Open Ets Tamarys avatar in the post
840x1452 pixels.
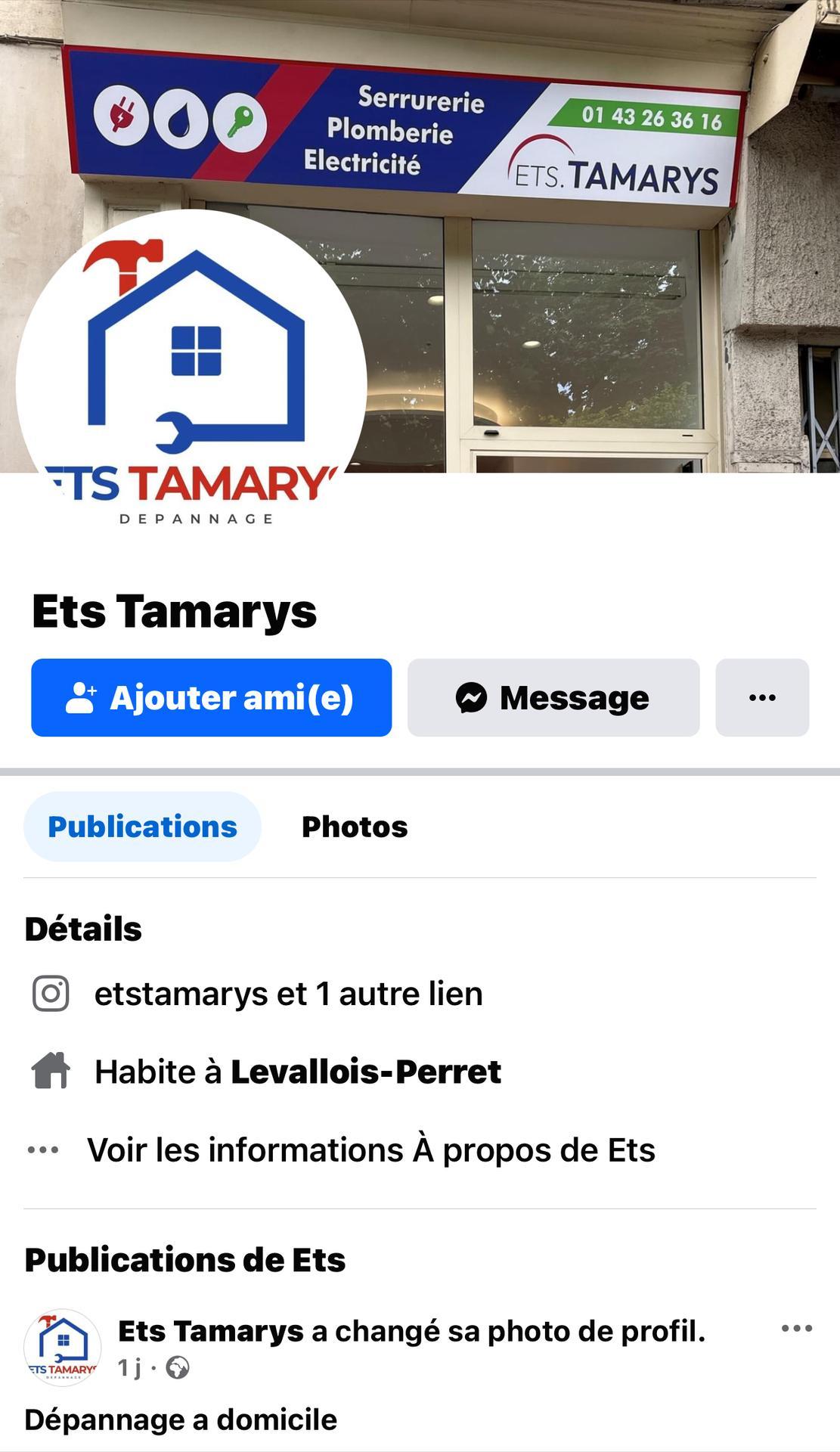click(63, 1347)
